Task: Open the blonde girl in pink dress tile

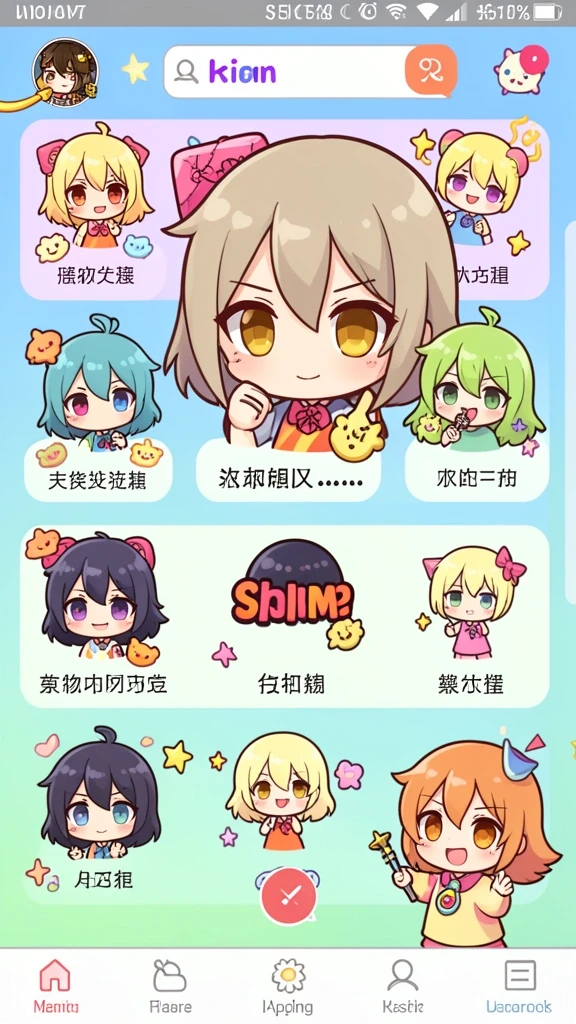Action: click(x=472, y=616)
